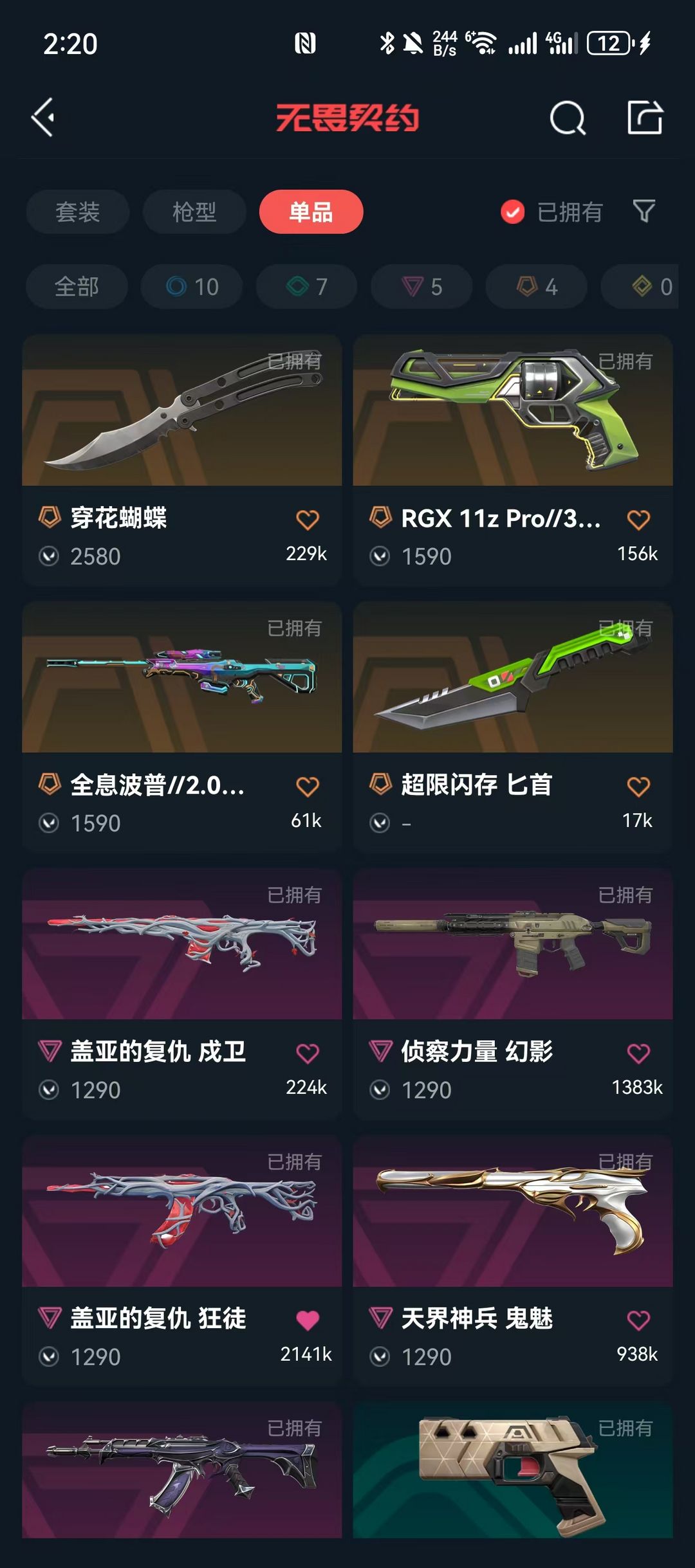Select the 单品 tab
Viewport: 695px width, 1568px height.
pos(311,212)
